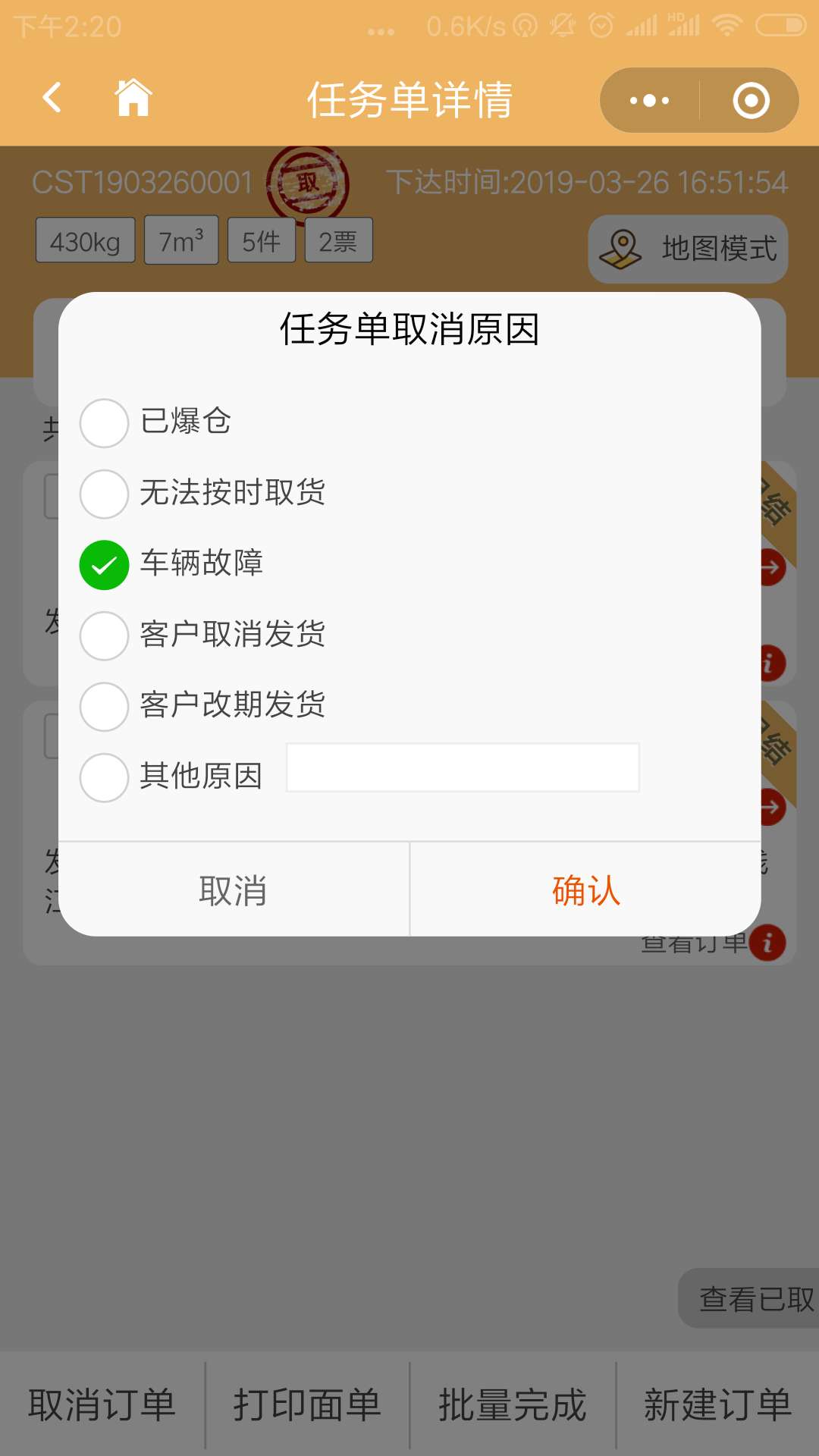This screenshot has width=819, height=1456.
Task: Create a new order with 新建订单
Action: coord(717,1404)
